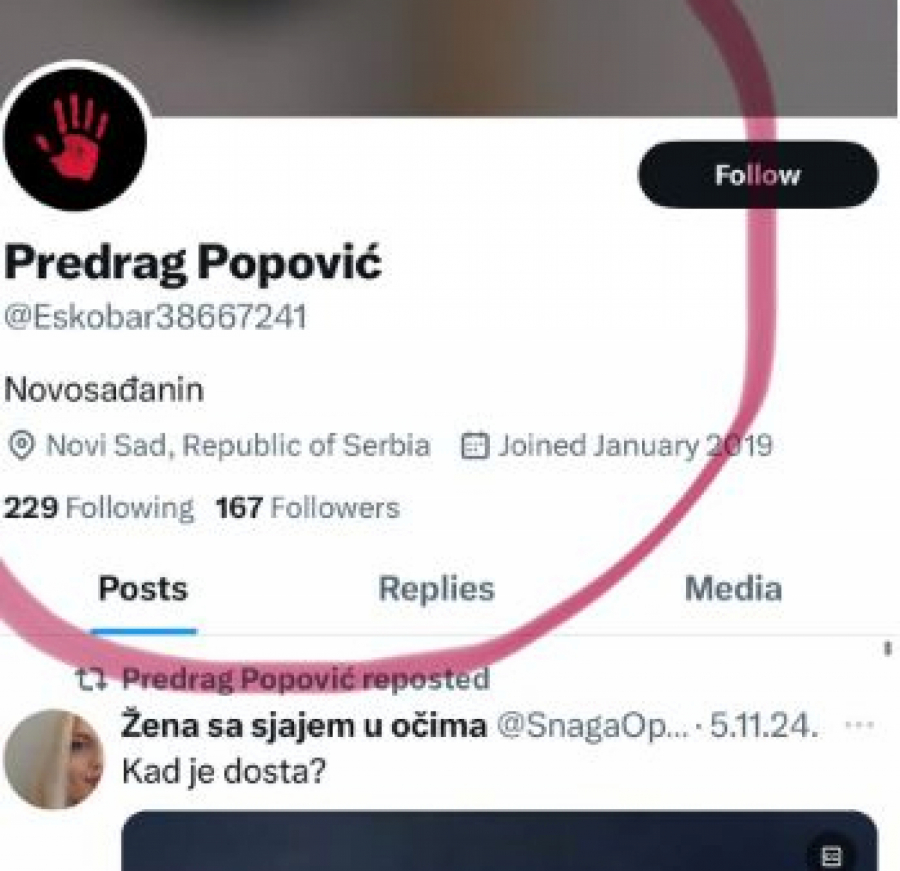Open Predrag Popović's profile picture
Viewport: 900px width, 871px height.
[x=75, y=137]
